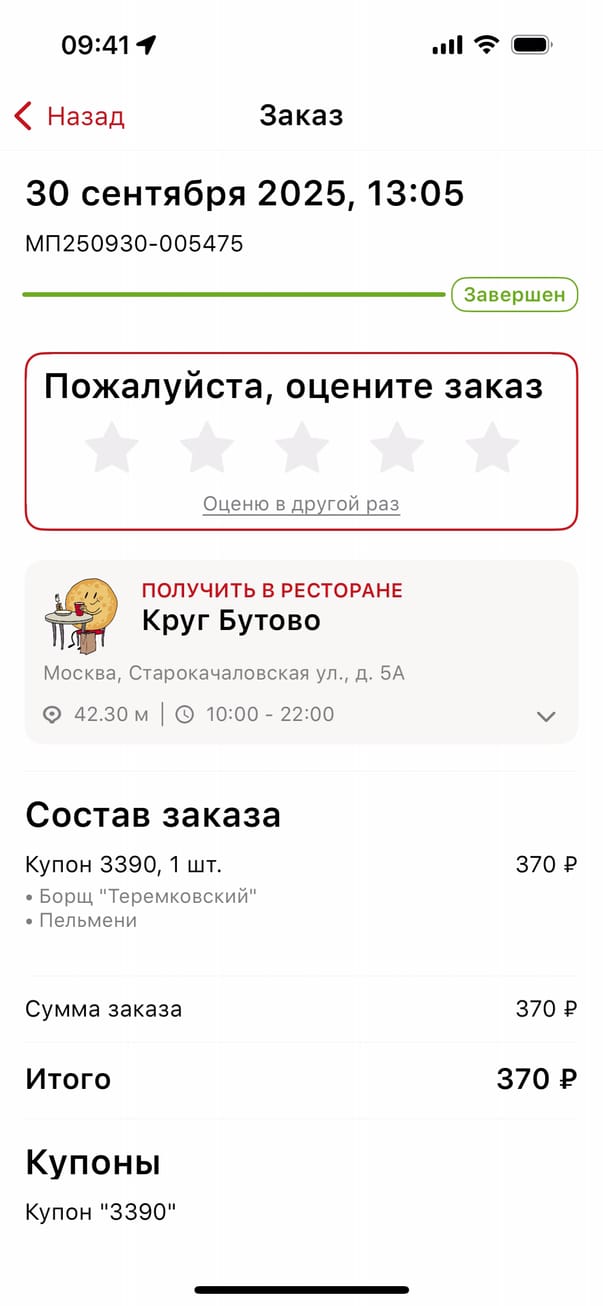
Task: Give the order two stars
Action: click(206, 447)
